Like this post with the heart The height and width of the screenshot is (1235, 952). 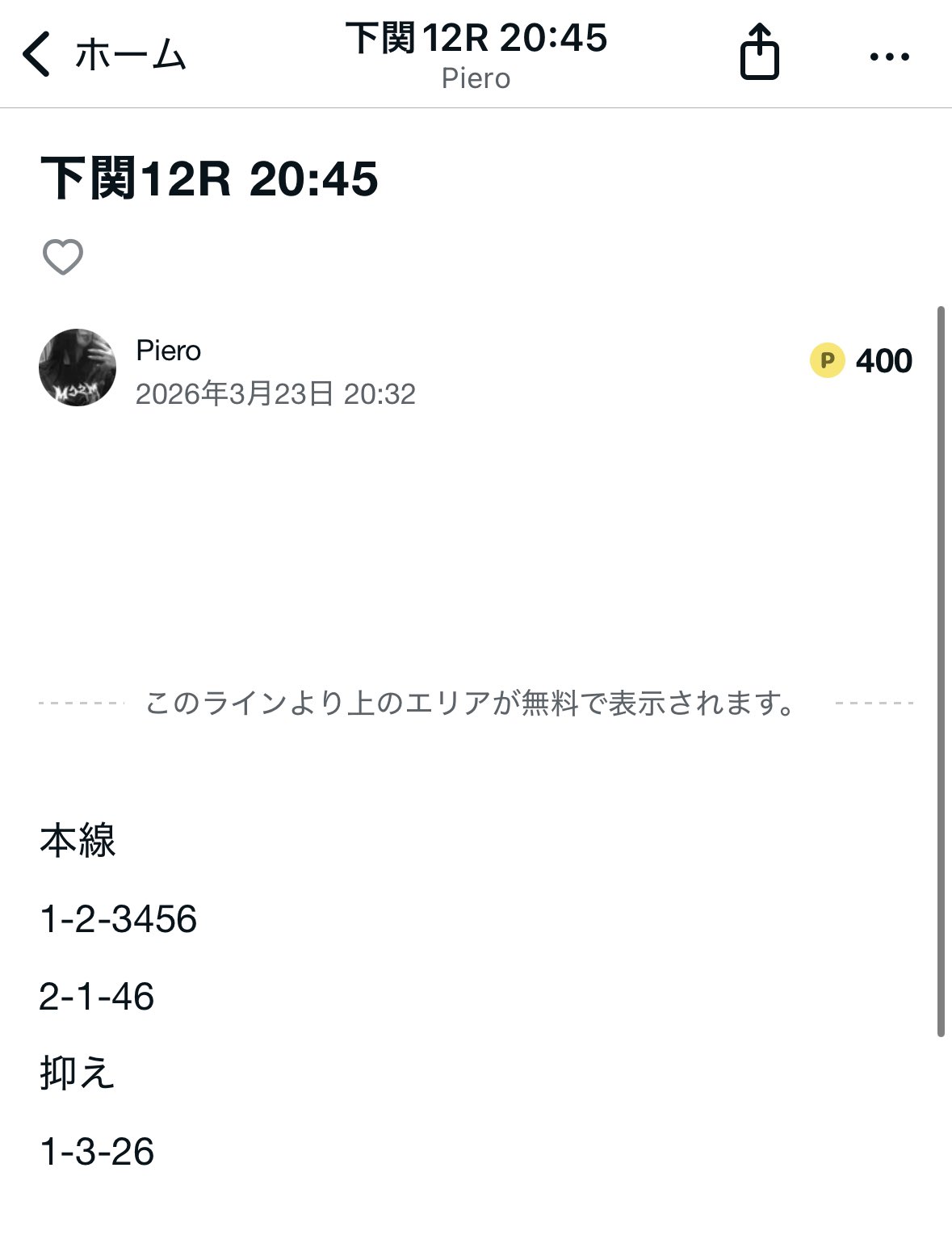(x=62, y=258)
